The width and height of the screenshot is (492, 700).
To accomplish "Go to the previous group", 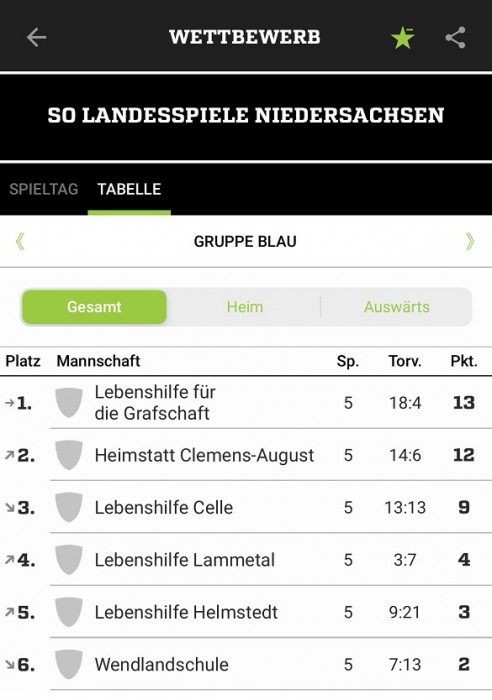I will tap(20, 242).
